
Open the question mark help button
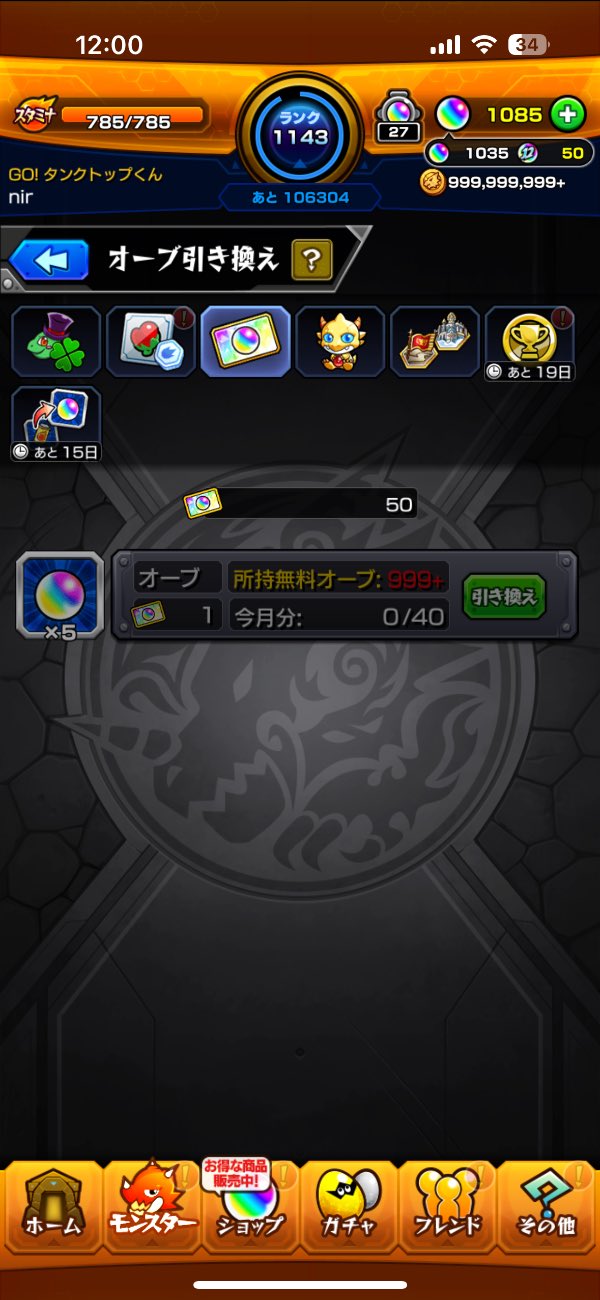311,261
